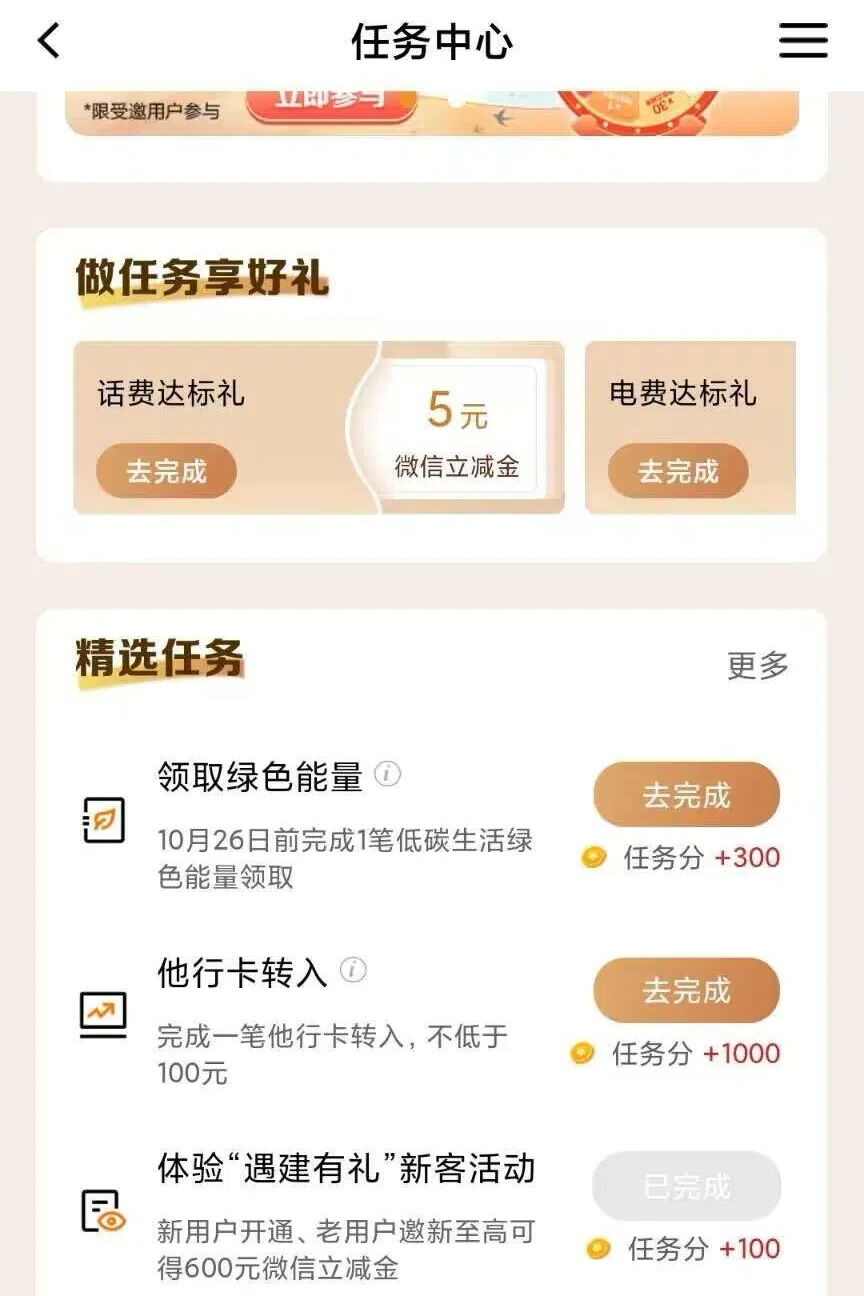Tap 去完成 for 他行卡转入

point(686,990)
